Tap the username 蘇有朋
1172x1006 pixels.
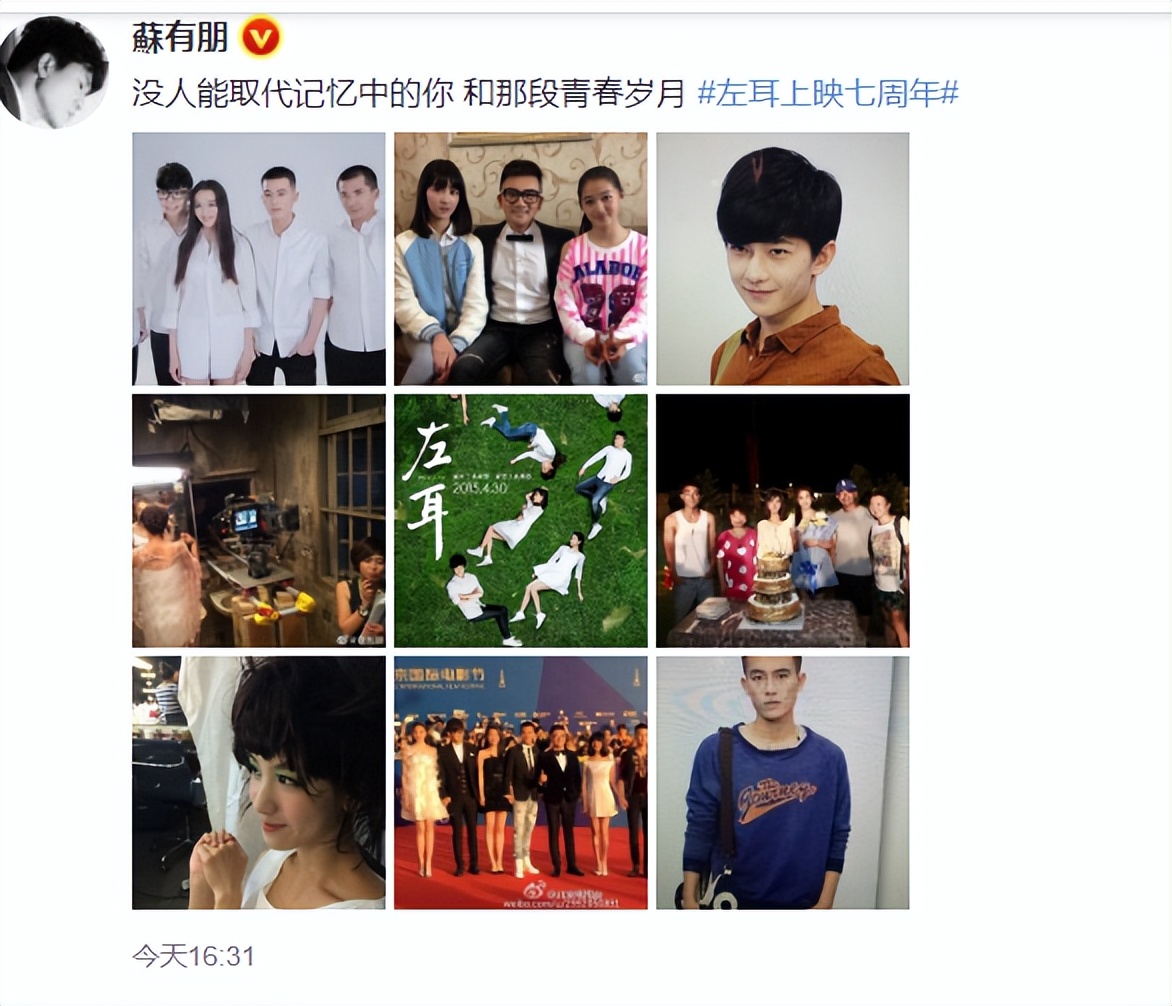coord(180,39)
